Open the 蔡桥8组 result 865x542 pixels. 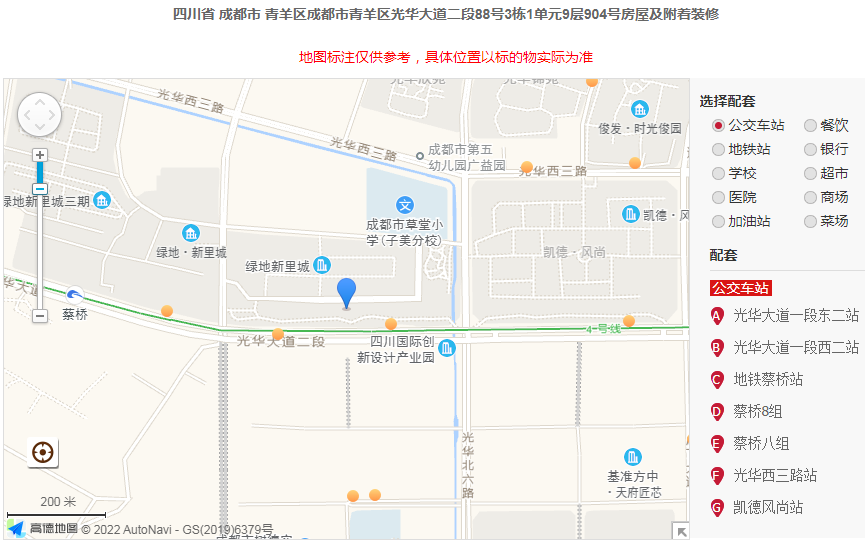758,412
